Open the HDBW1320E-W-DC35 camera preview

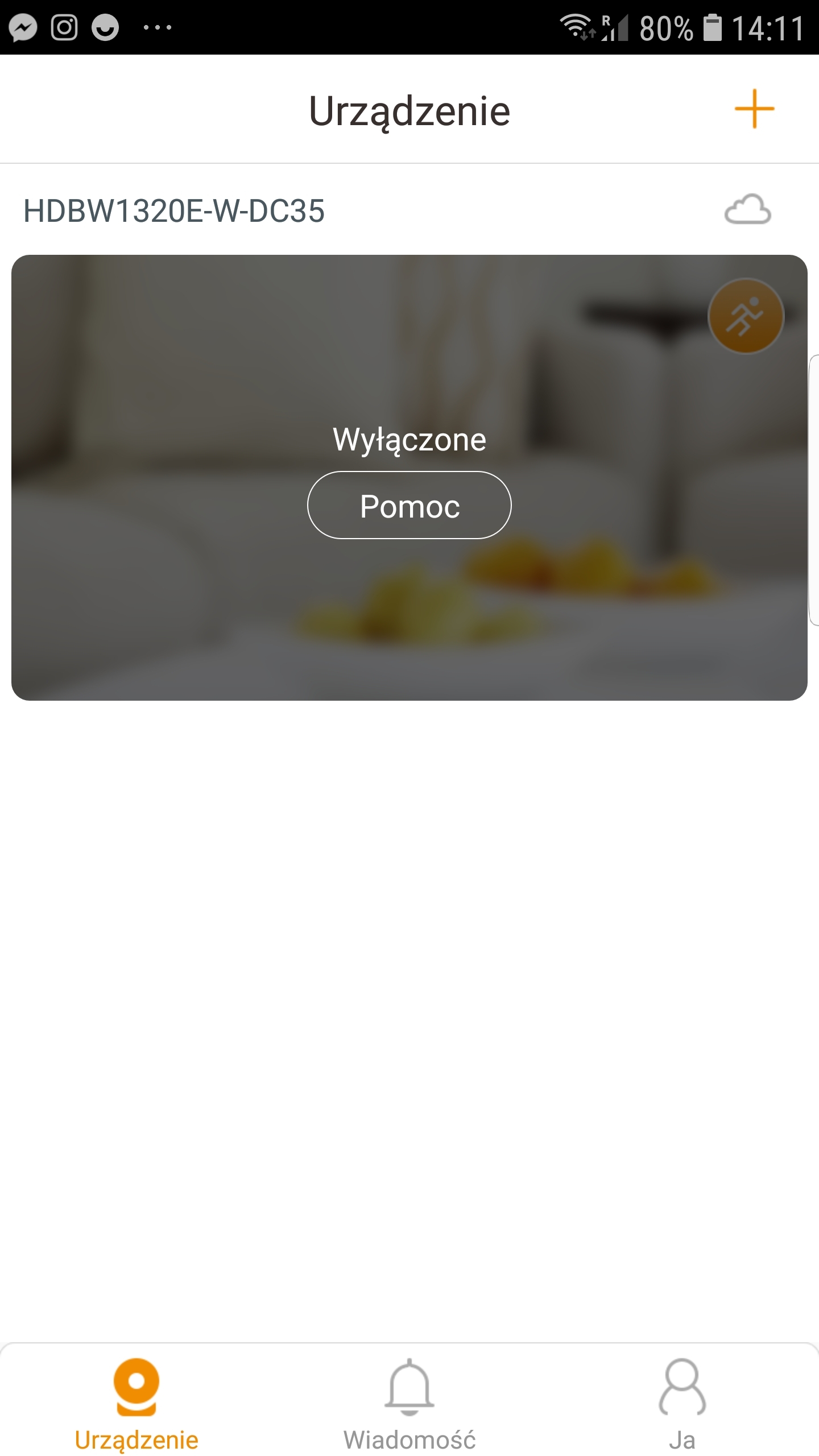pos(409,478)
